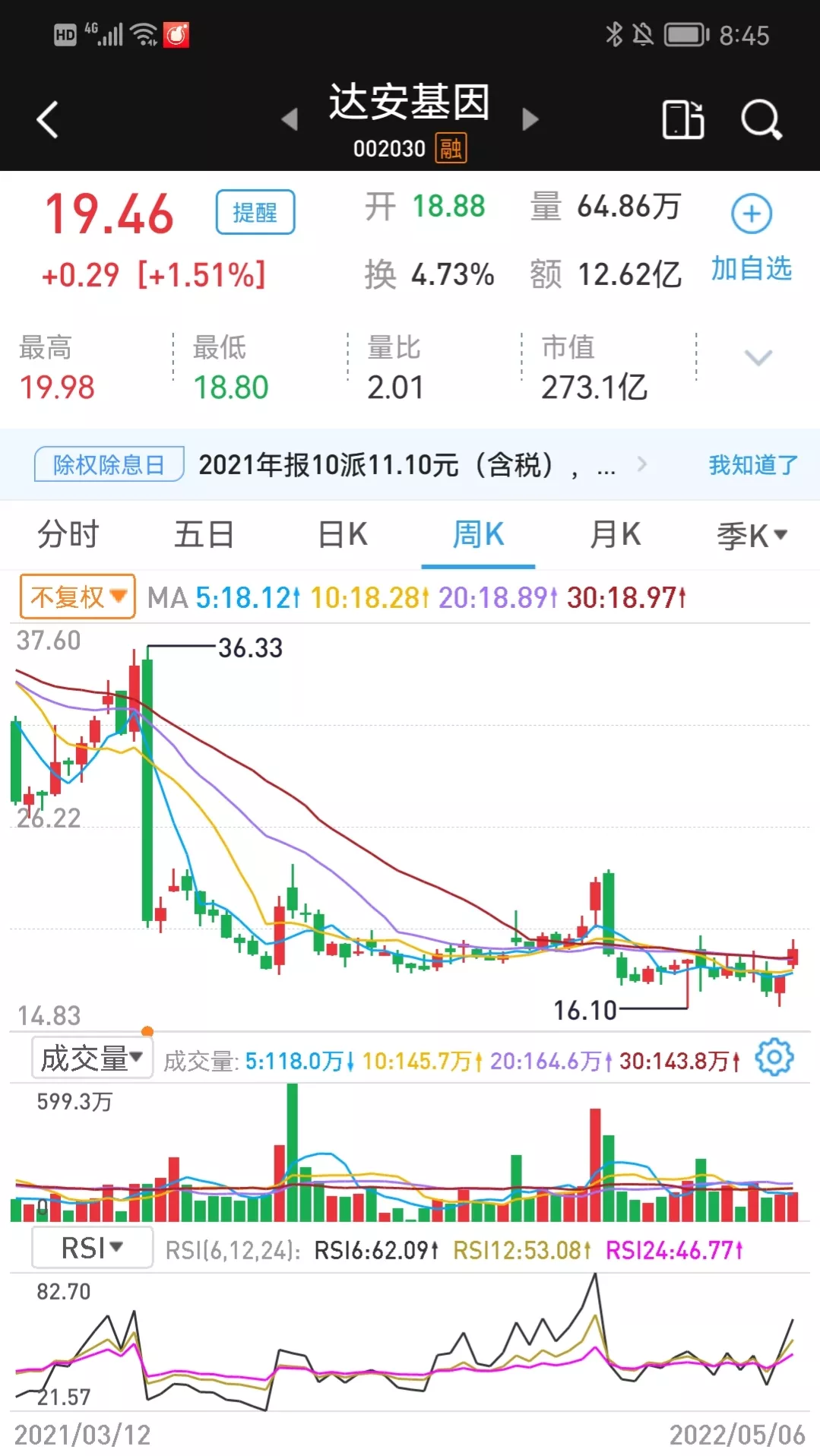Set a price alert with 提醒
The width and height of the screenshot is (820, 1456).
click(x=255, y=212)
